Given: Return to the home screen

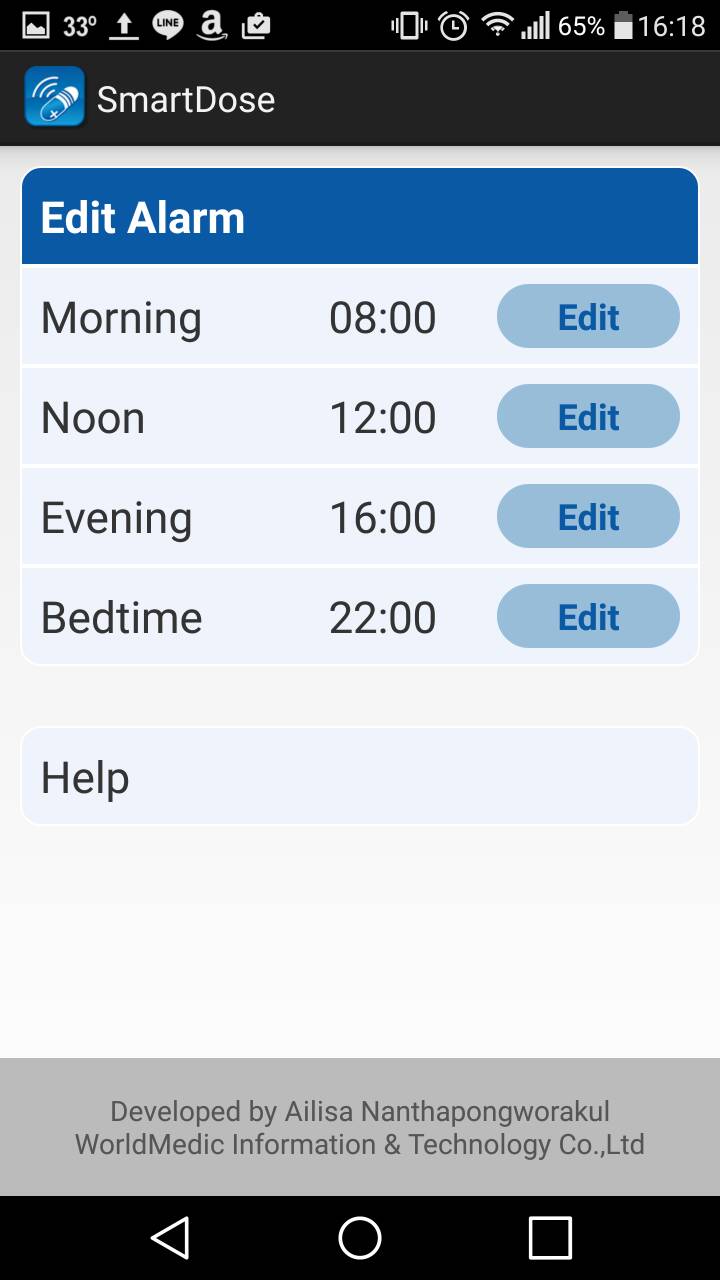Looking at the screenshot, I should click(x=360, y=1238).
